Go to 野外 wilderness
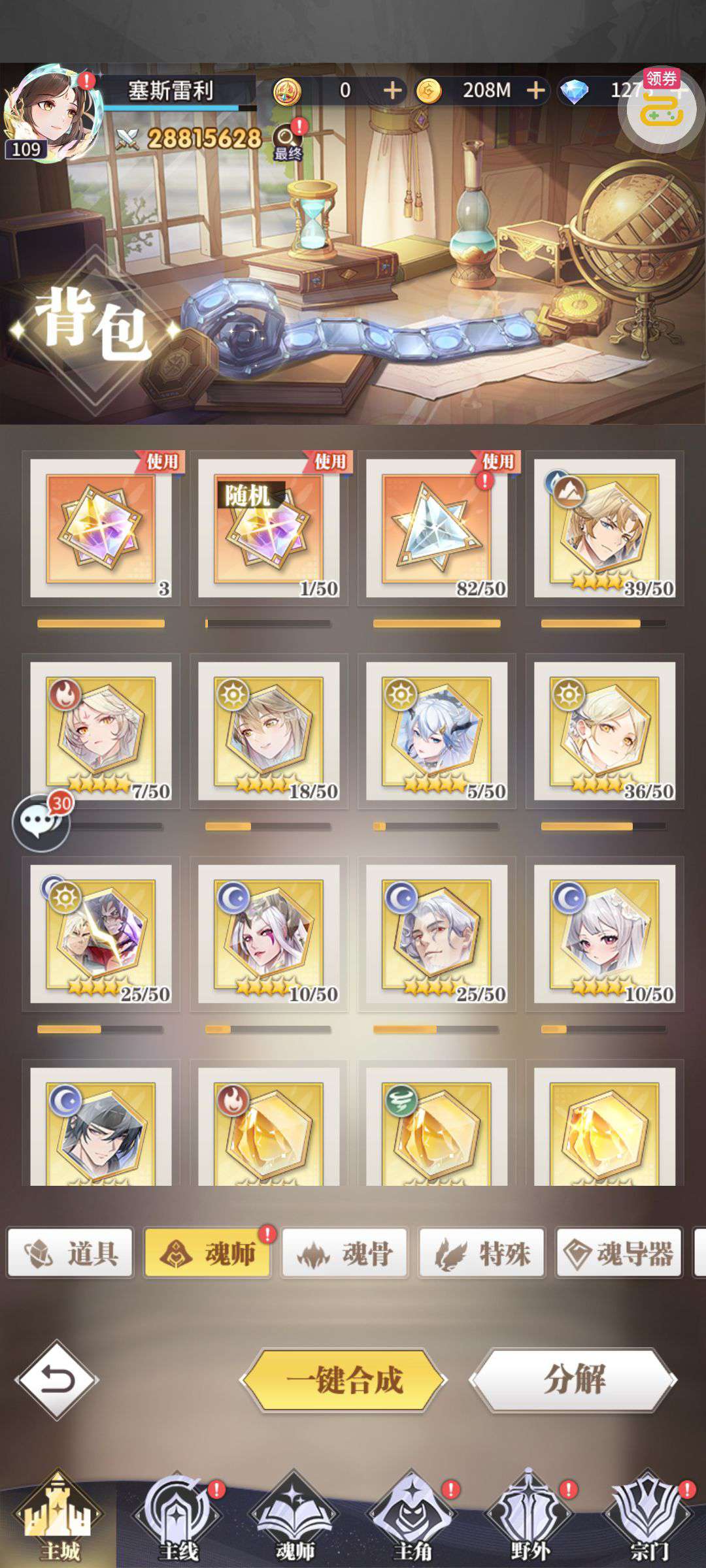Image resolution: width=706 pixels, height=1568 pixels. 529,1516
